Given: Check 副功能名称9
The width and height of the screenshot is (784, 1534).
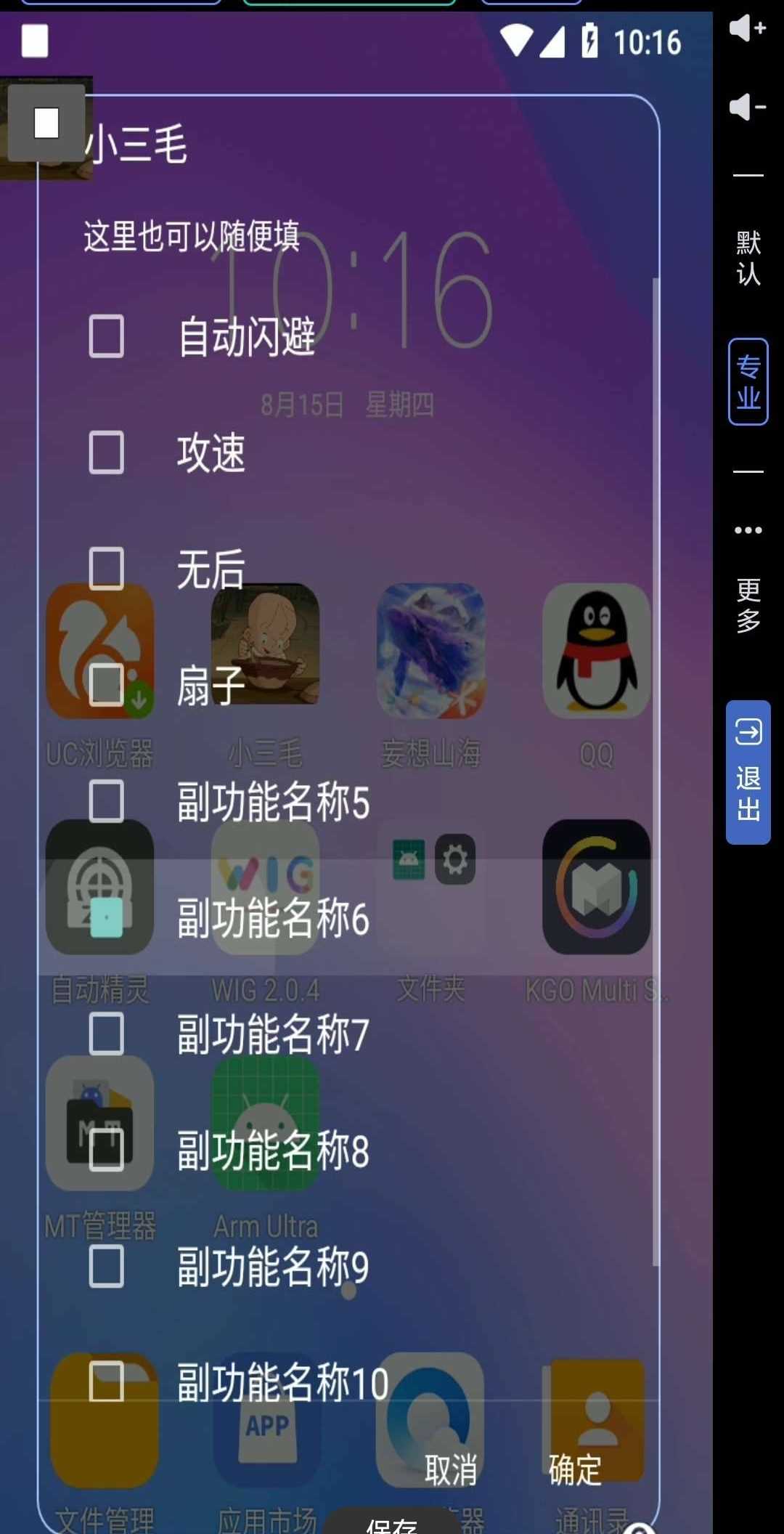Looking at the screenshot, I should click(x=106, y=1266).
